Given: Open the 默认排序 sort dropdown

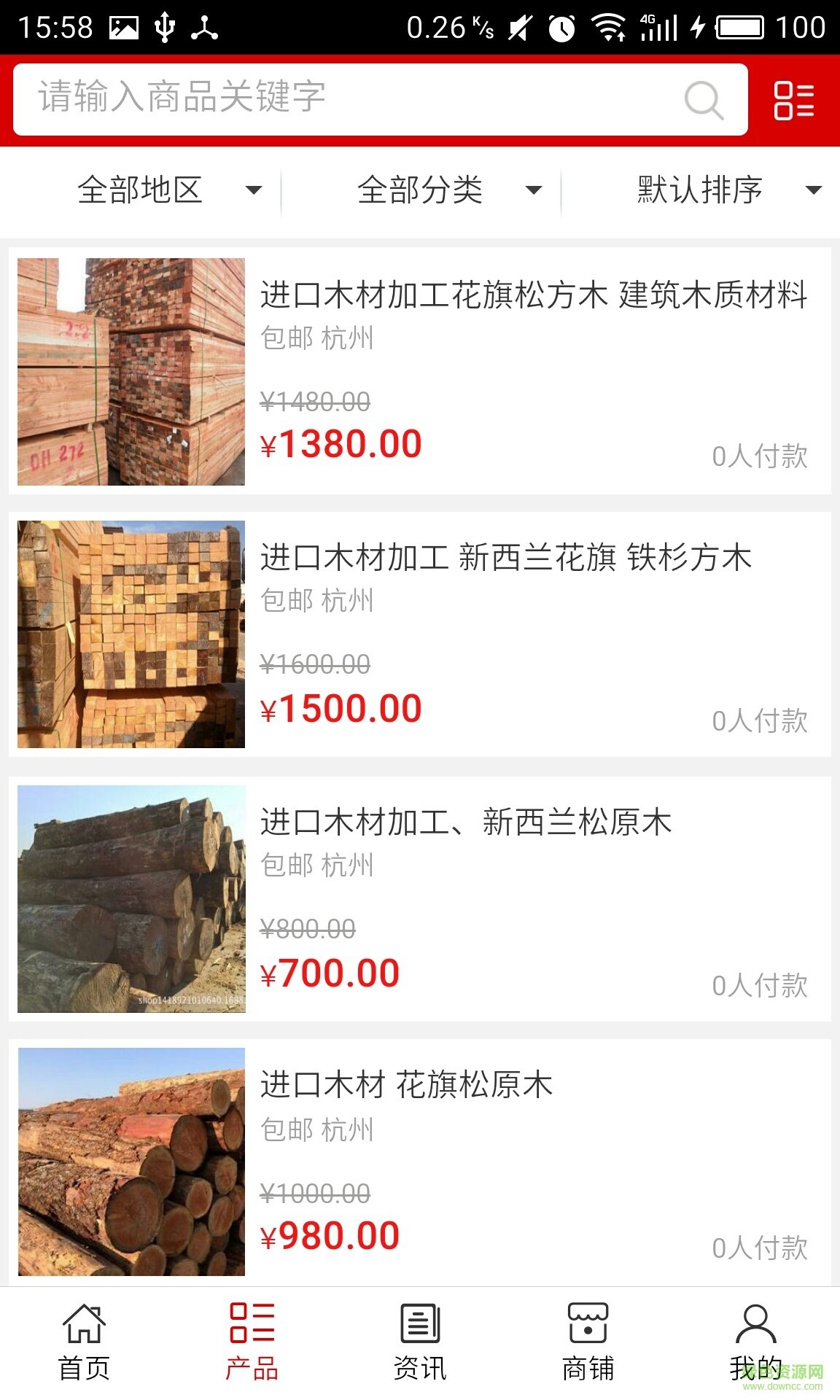Looking at the screenshot, I should 728,190.
